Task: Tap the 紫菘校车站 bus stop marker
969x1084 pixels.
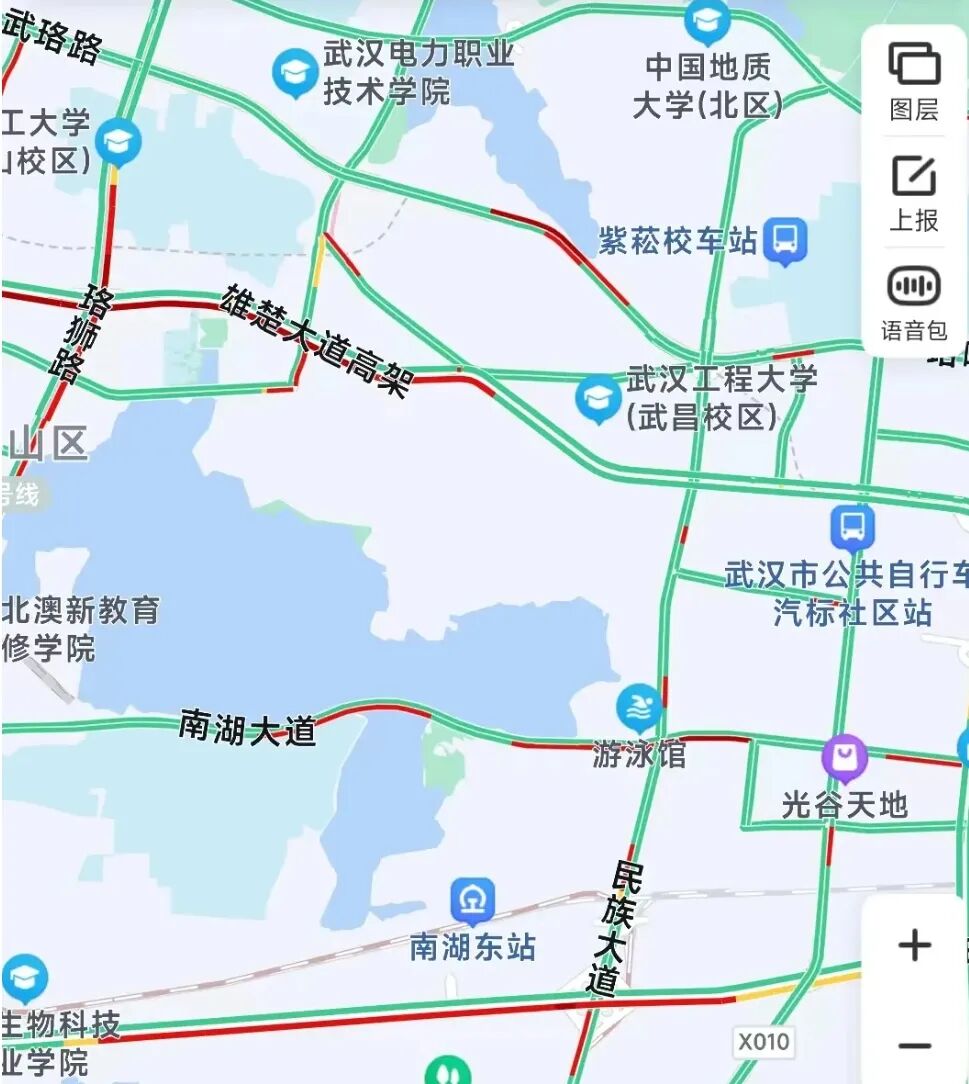Action: pos(785,240)
